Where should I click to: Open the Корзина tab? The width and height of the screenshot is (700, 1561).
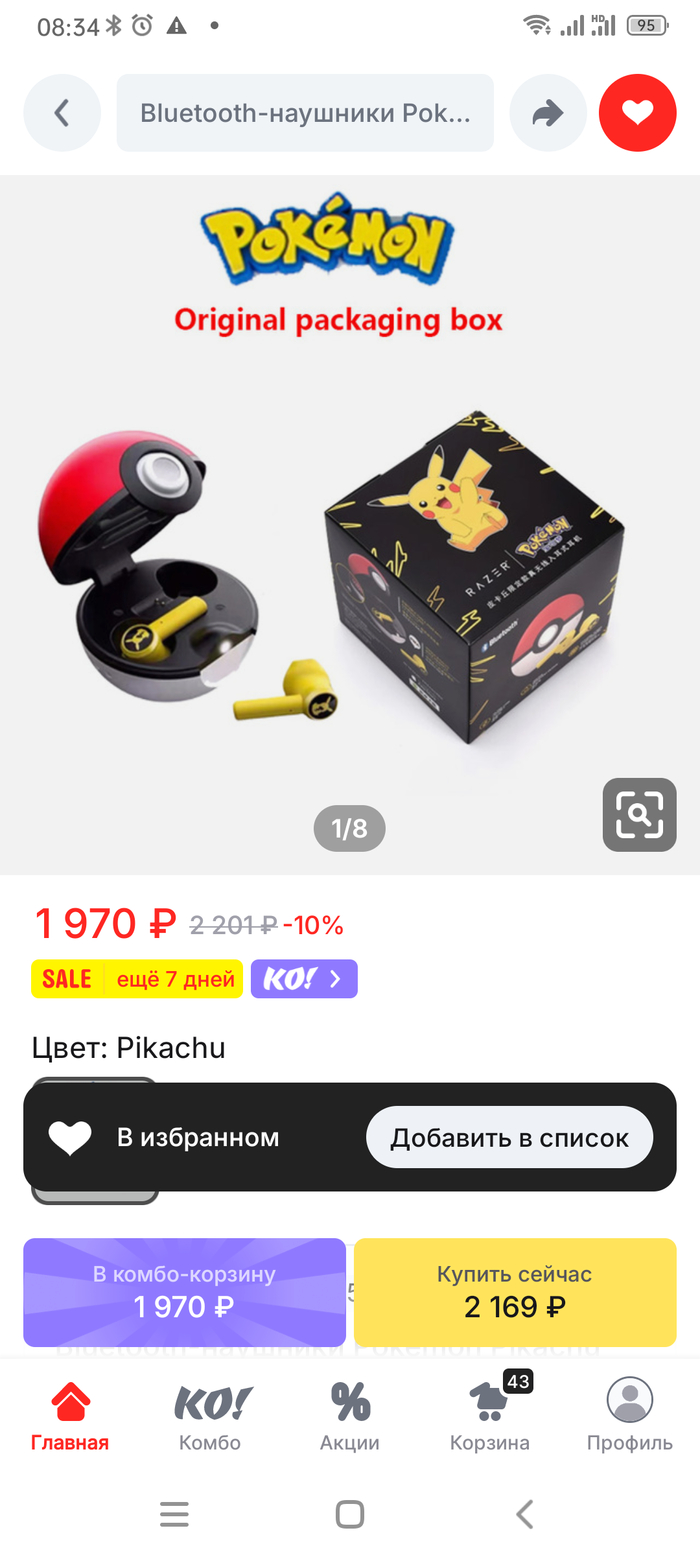[490, 1416]
